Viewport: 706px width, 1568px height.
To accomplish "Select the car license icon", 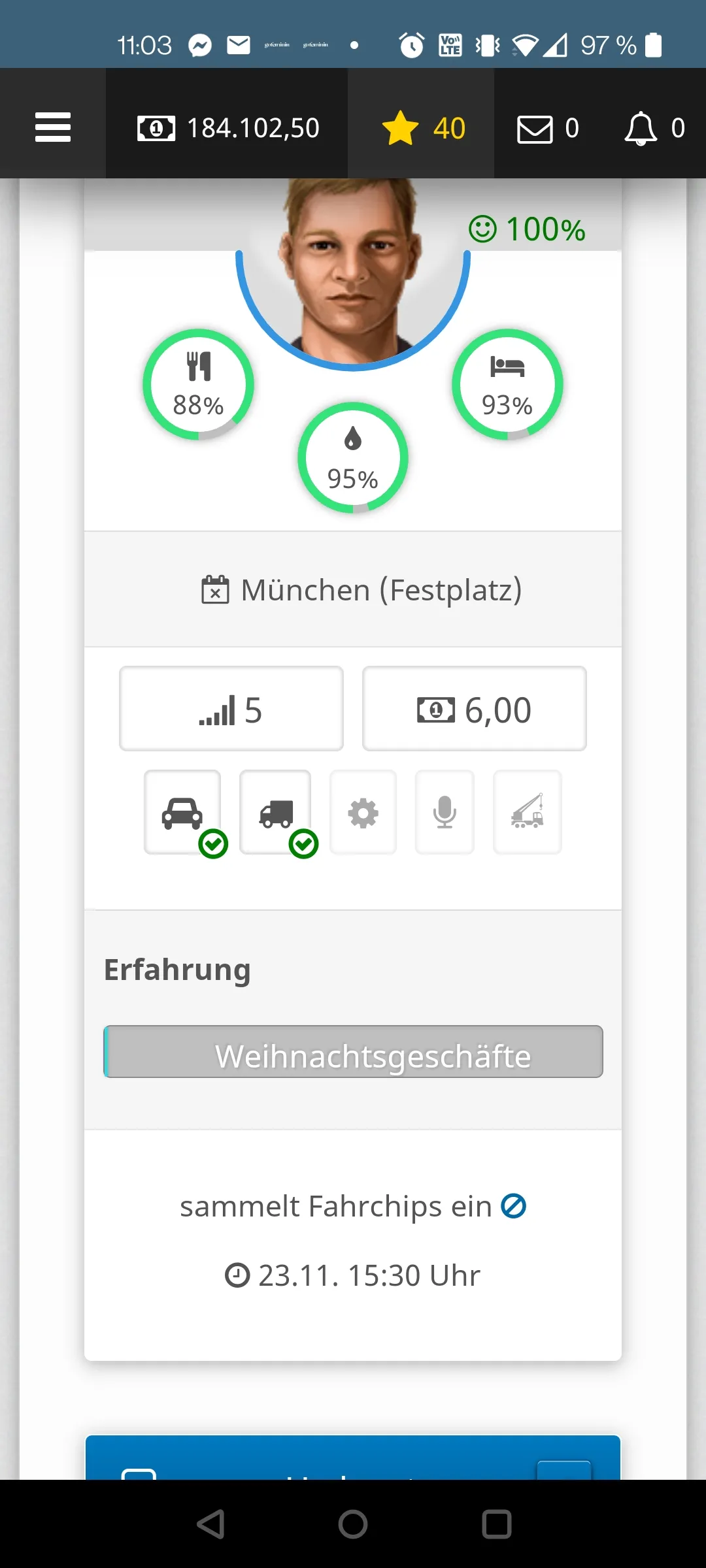I will pos(182,813).
